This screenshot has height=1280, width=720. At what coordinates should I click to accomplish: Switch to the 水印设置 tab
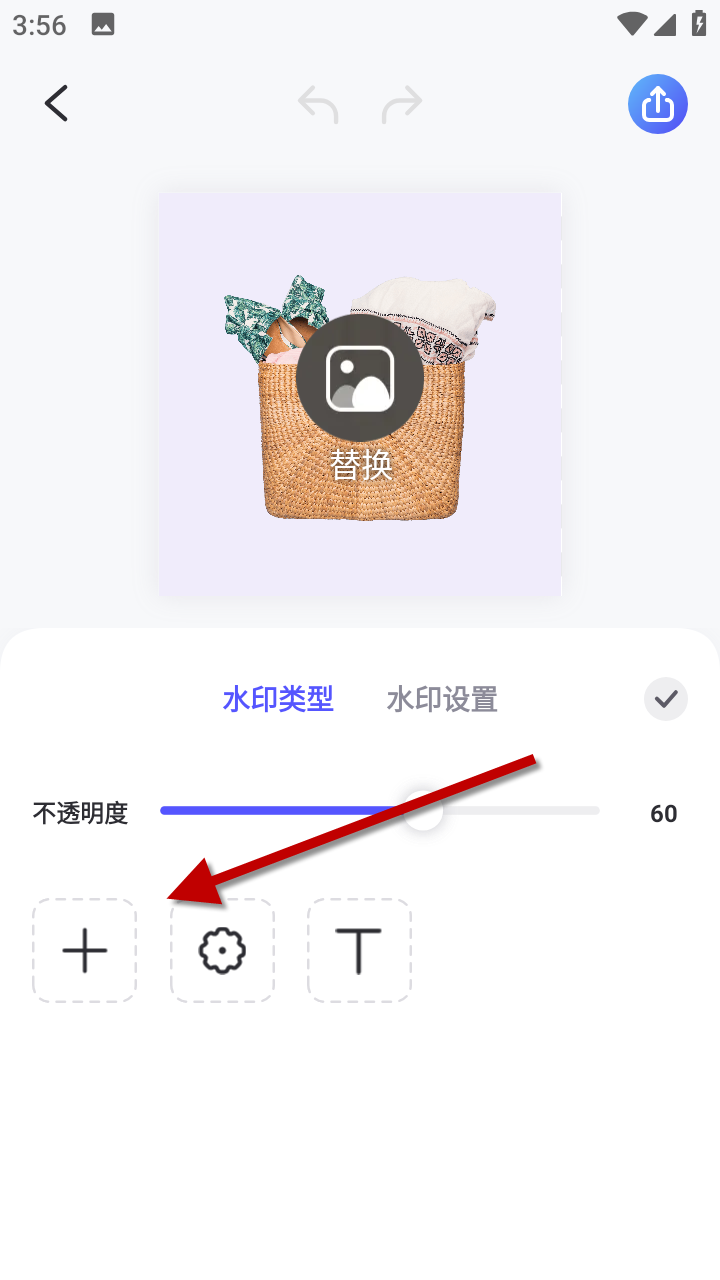[442, 699]
